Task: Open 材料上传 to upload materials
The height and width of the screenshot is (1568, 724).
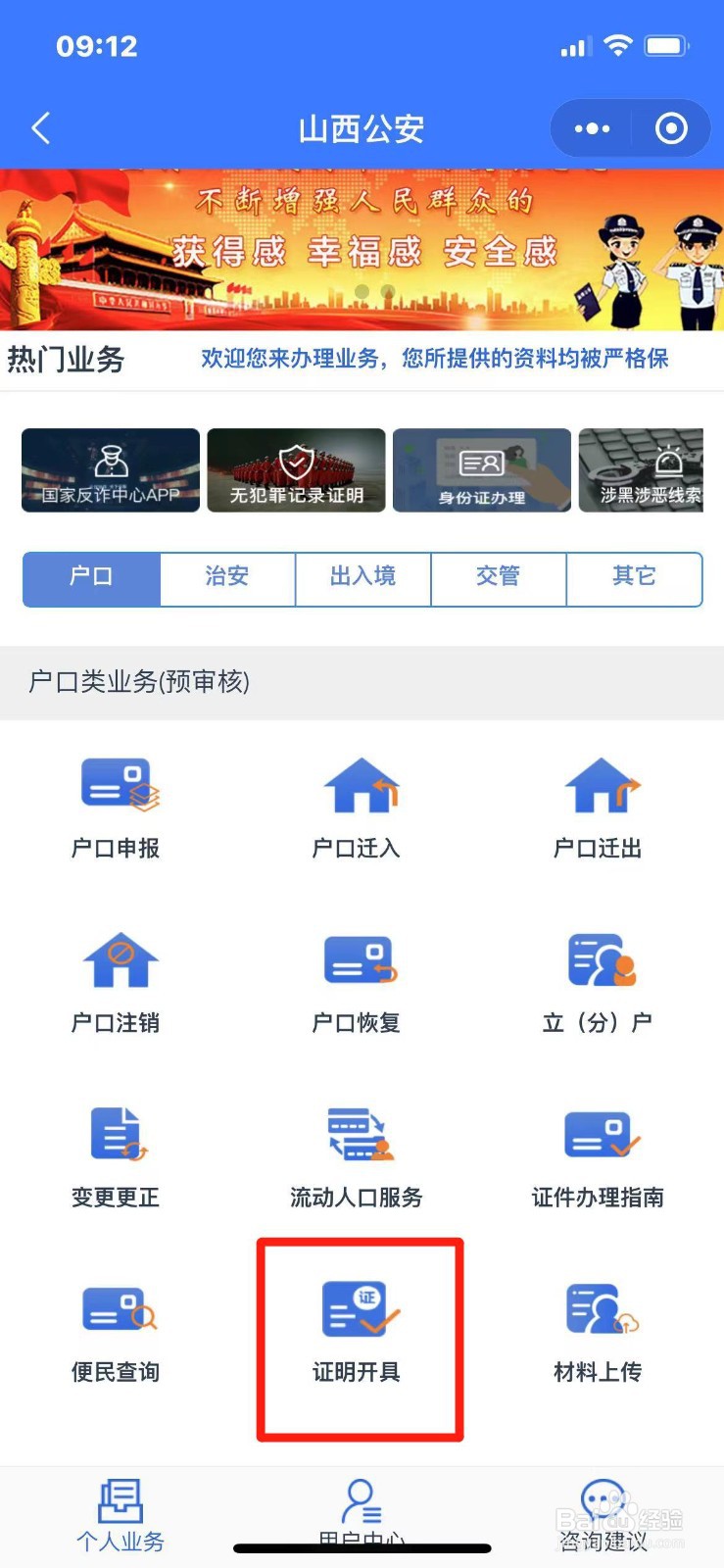Action: click(x=598, y=1333)
